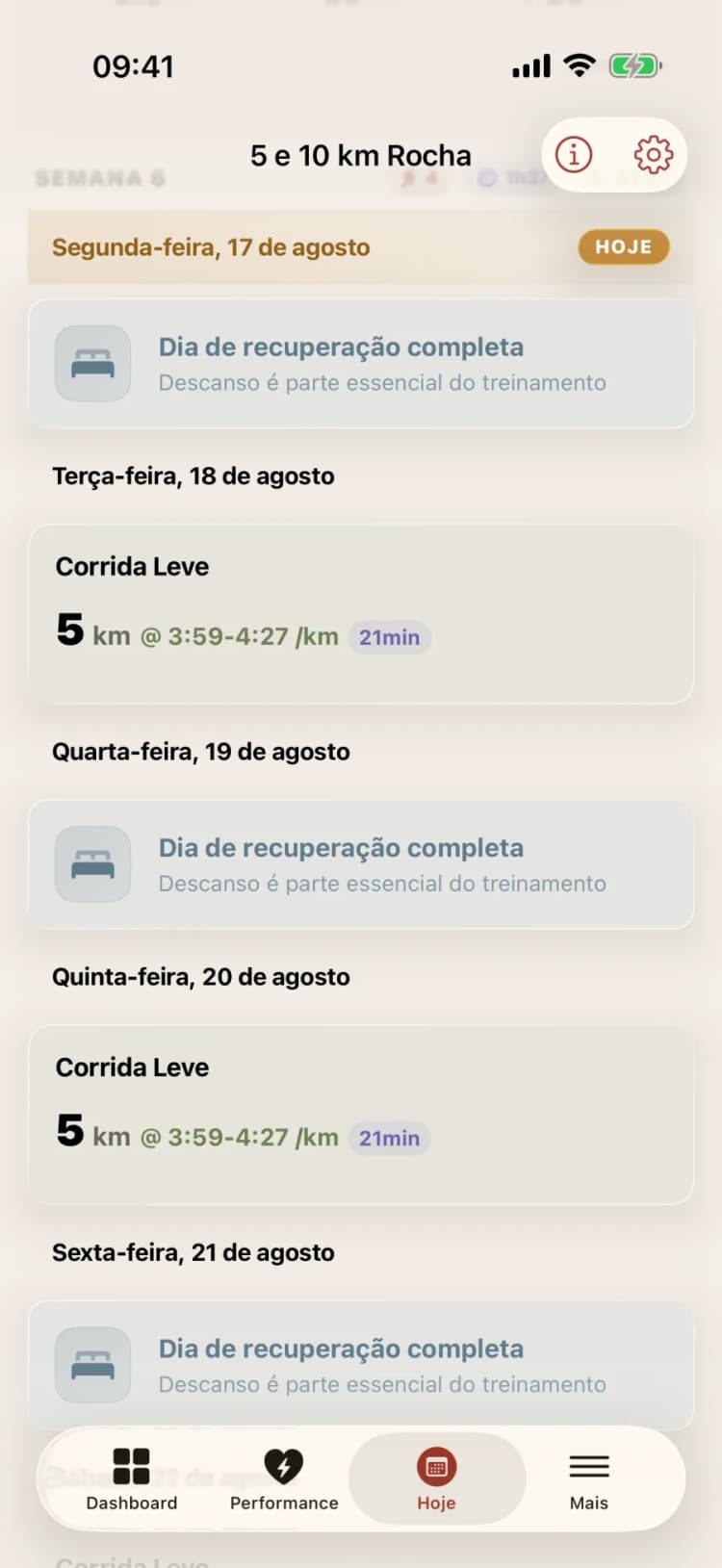Switch to the Dashboard tab
The height and width of the screenshot is (1568, 722).
tap(132, 1479)
